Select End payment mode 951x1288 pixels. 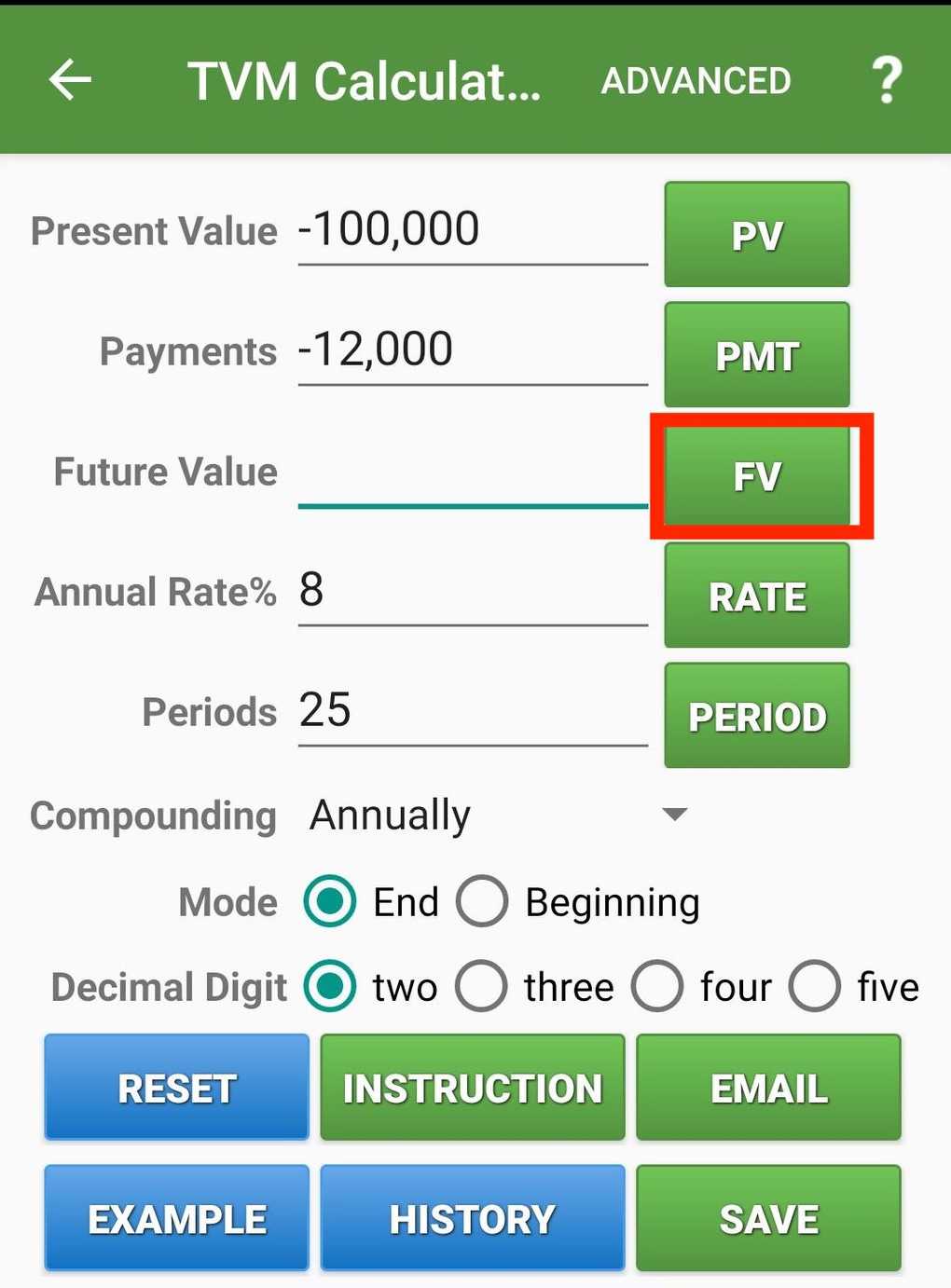[329, 901]
